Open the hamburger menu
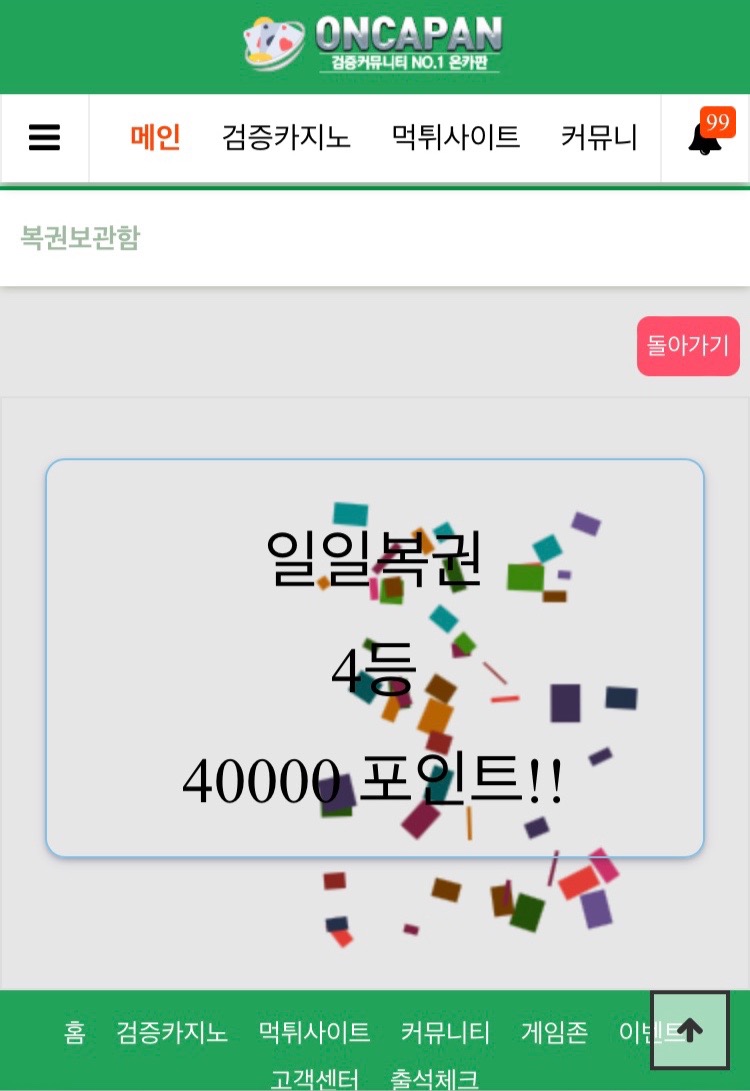The height and width of the screenshot is (1091, 750). [45, 138]
